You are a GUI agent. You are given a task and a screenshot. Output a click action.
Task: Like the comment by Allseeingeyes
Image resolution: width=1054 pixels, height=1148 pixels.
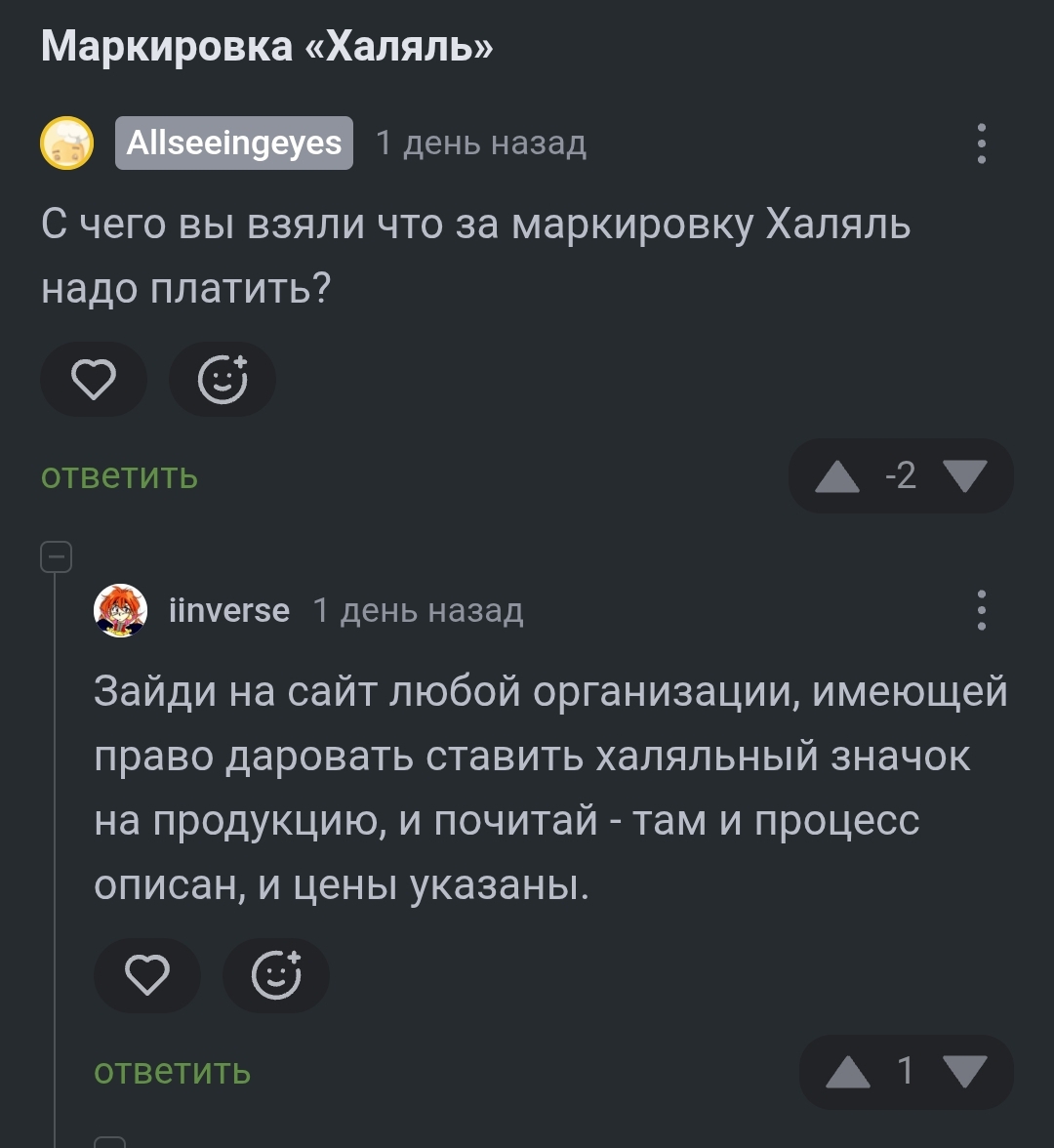point(94,380)
